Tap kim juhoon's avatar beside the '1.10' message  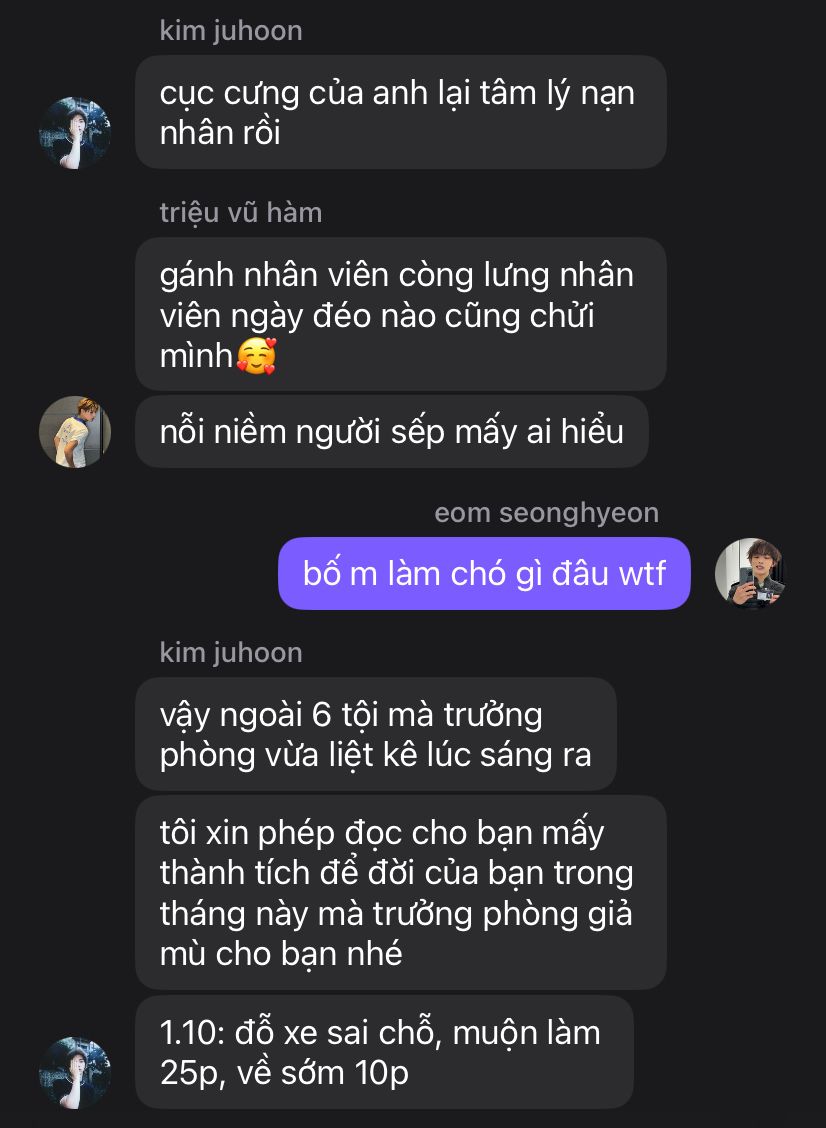pyautogui.click(x=75, y=1073)
